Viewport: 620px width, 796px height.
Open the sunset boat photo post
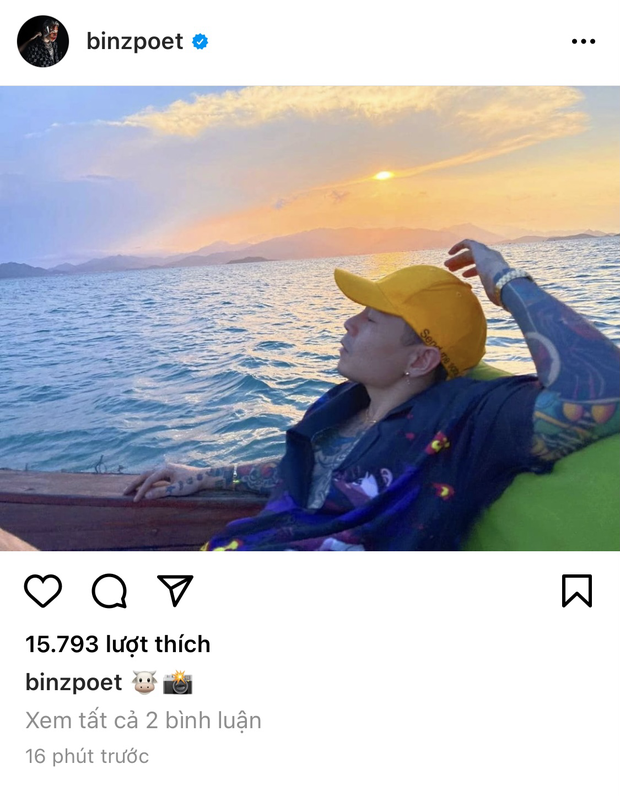coord(310,318)
